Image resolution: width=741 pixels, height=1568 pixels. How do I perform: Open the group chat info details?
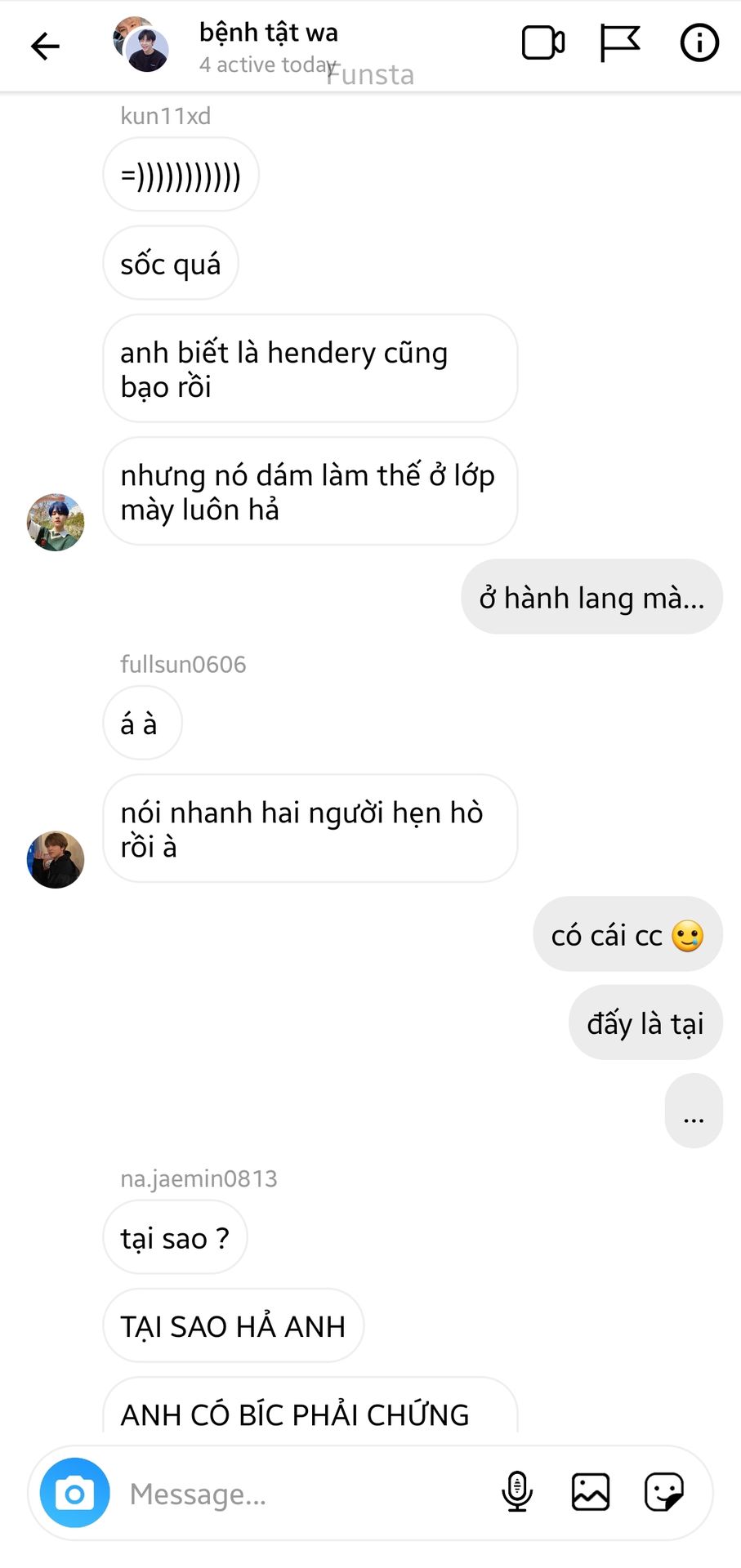[699, 44]
